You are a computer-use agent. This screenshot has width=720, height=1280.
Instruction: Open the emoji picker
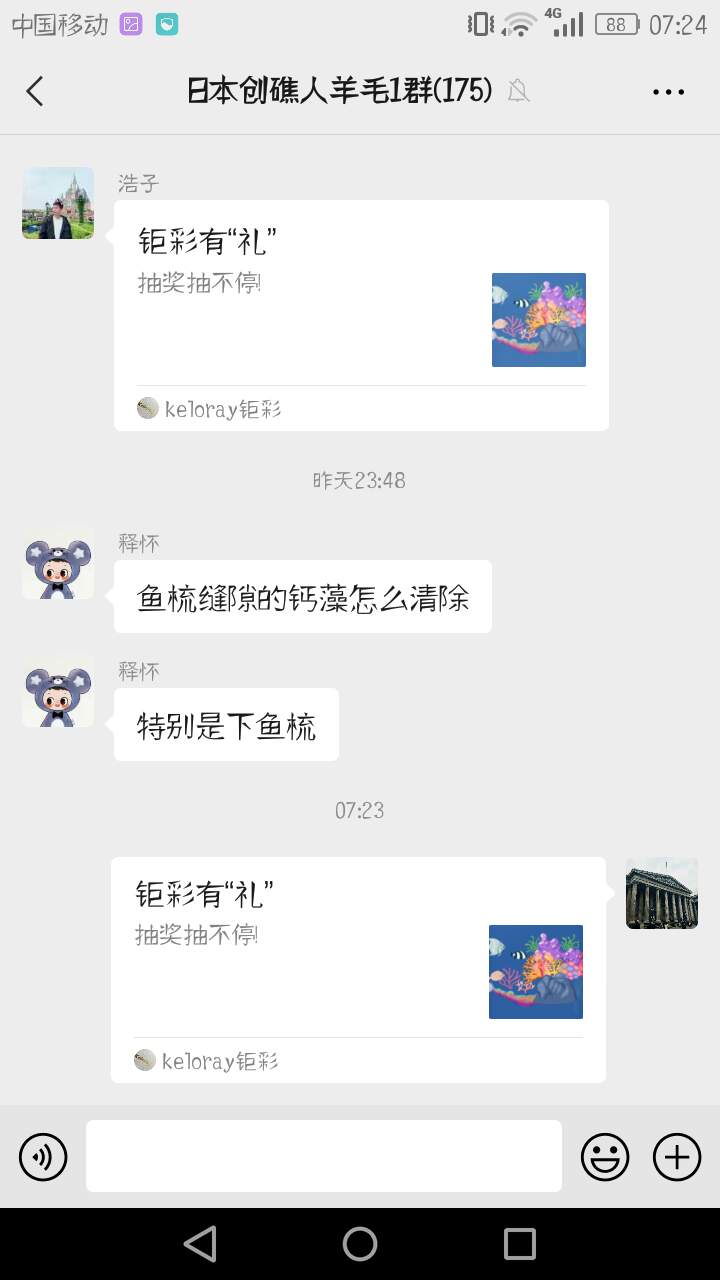pyautogui.click(x=605, y=1157)
